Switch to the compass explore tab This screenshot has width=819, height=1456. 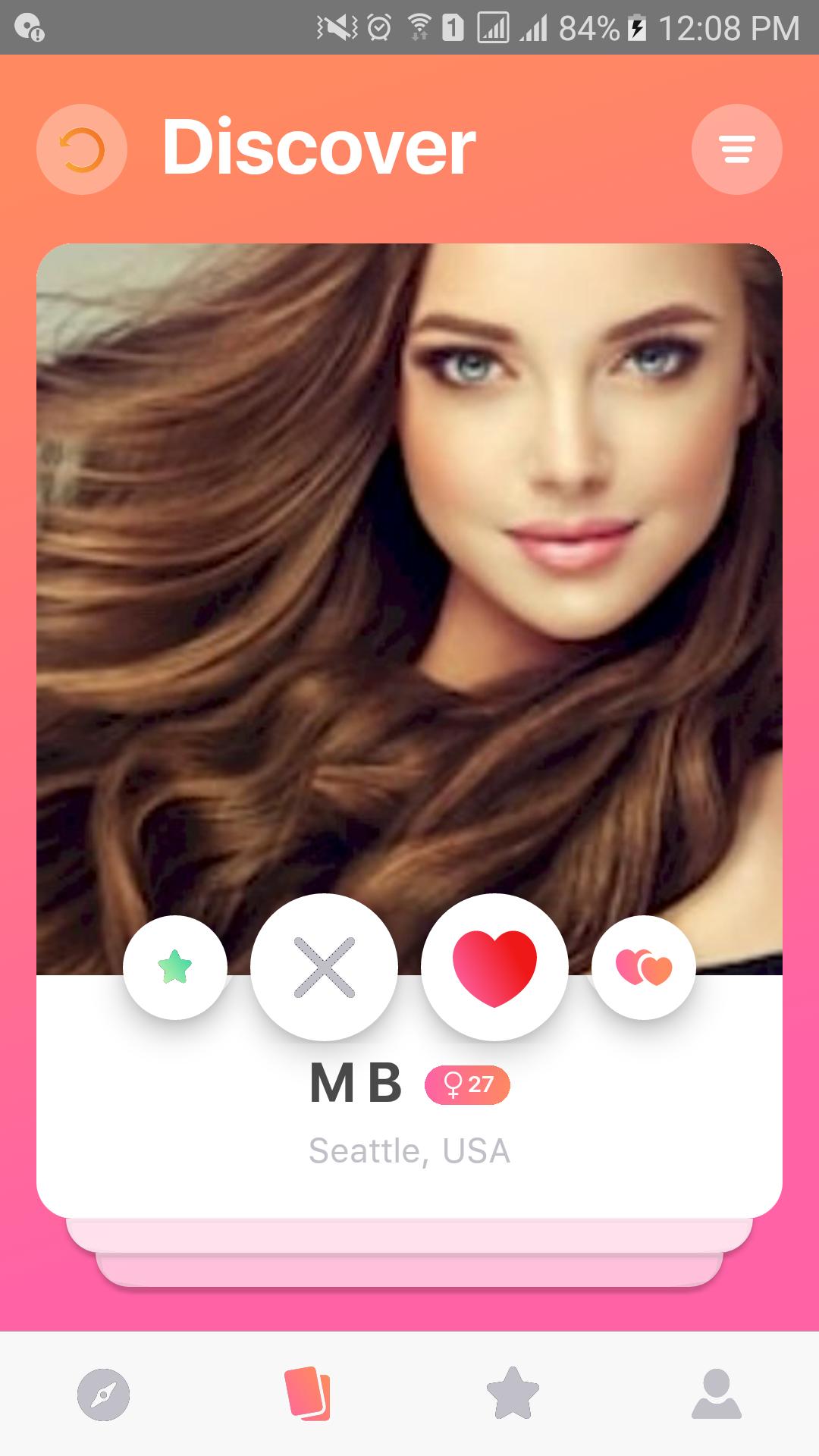pyautogui.click(x=104, y=1394)
